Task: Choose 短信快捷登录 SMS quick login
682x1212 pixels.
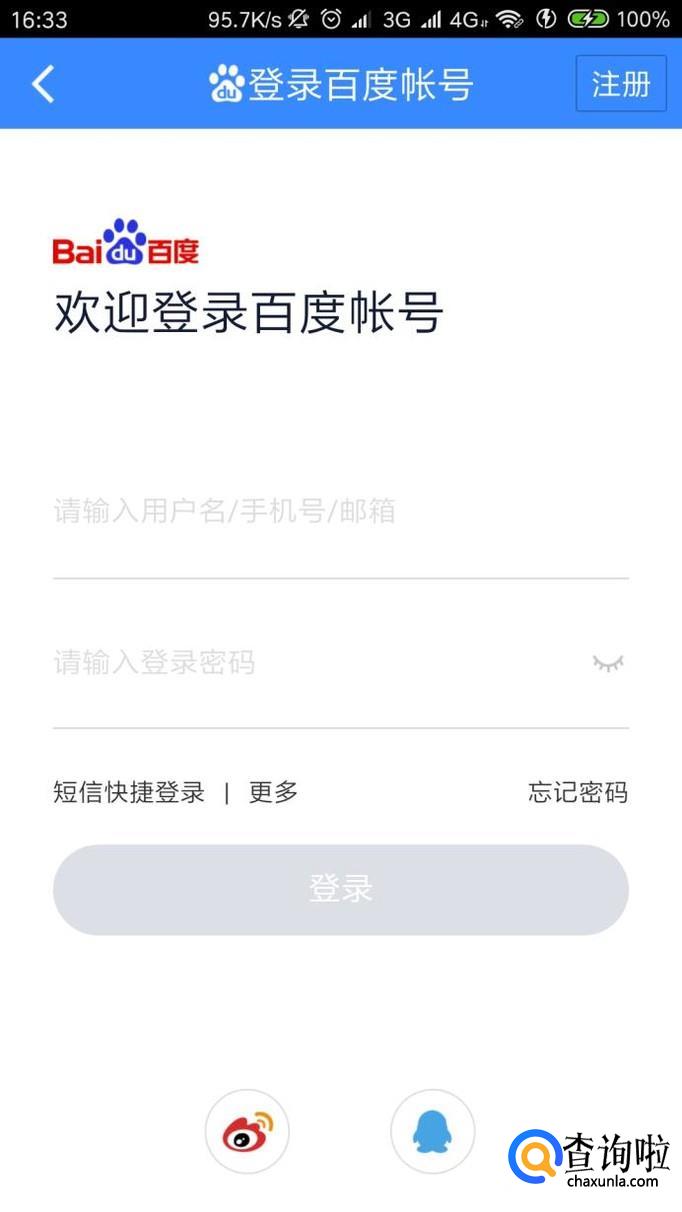Action: pyautogui.click(x=129, y=793)
